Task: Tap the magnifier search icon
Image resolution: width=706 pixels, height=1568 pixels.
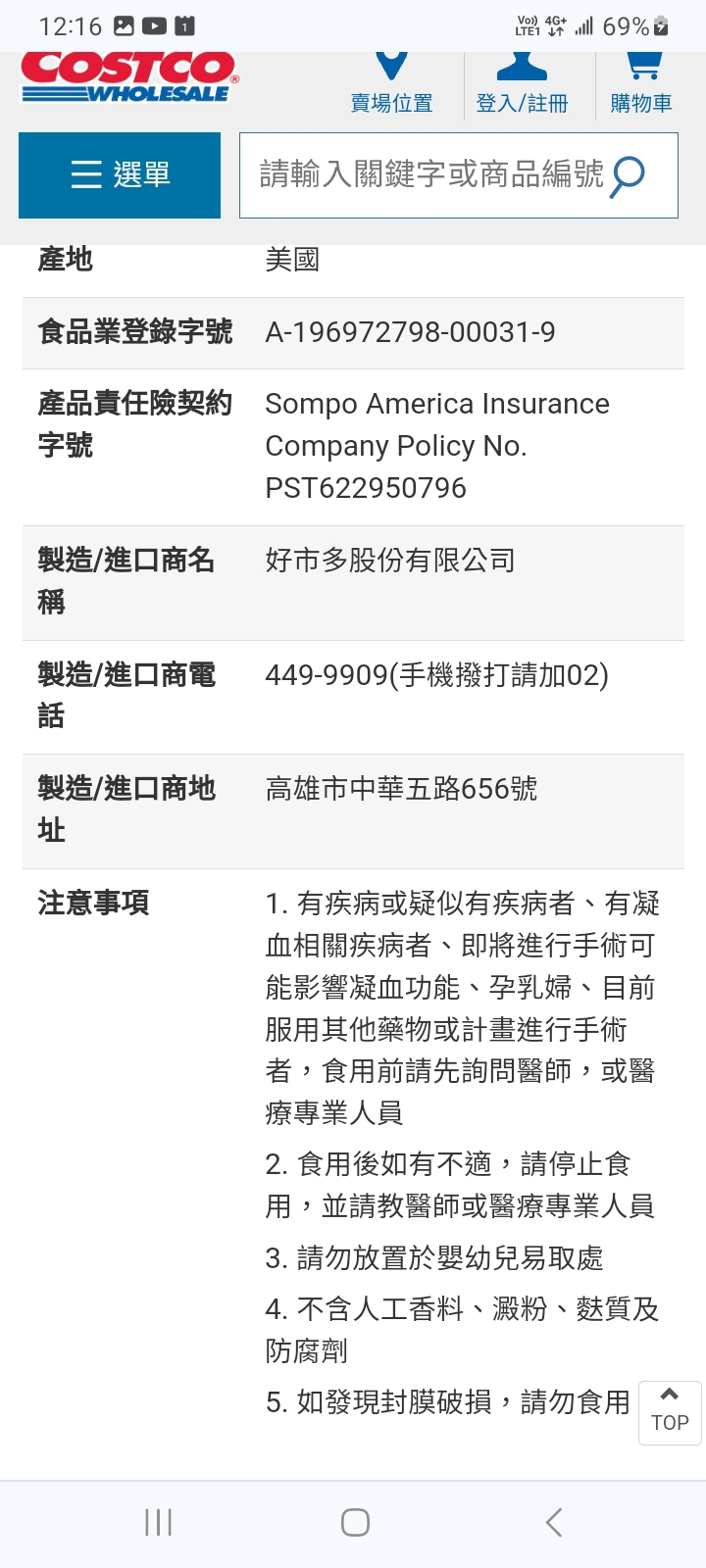Action: [x=628, y=176]
